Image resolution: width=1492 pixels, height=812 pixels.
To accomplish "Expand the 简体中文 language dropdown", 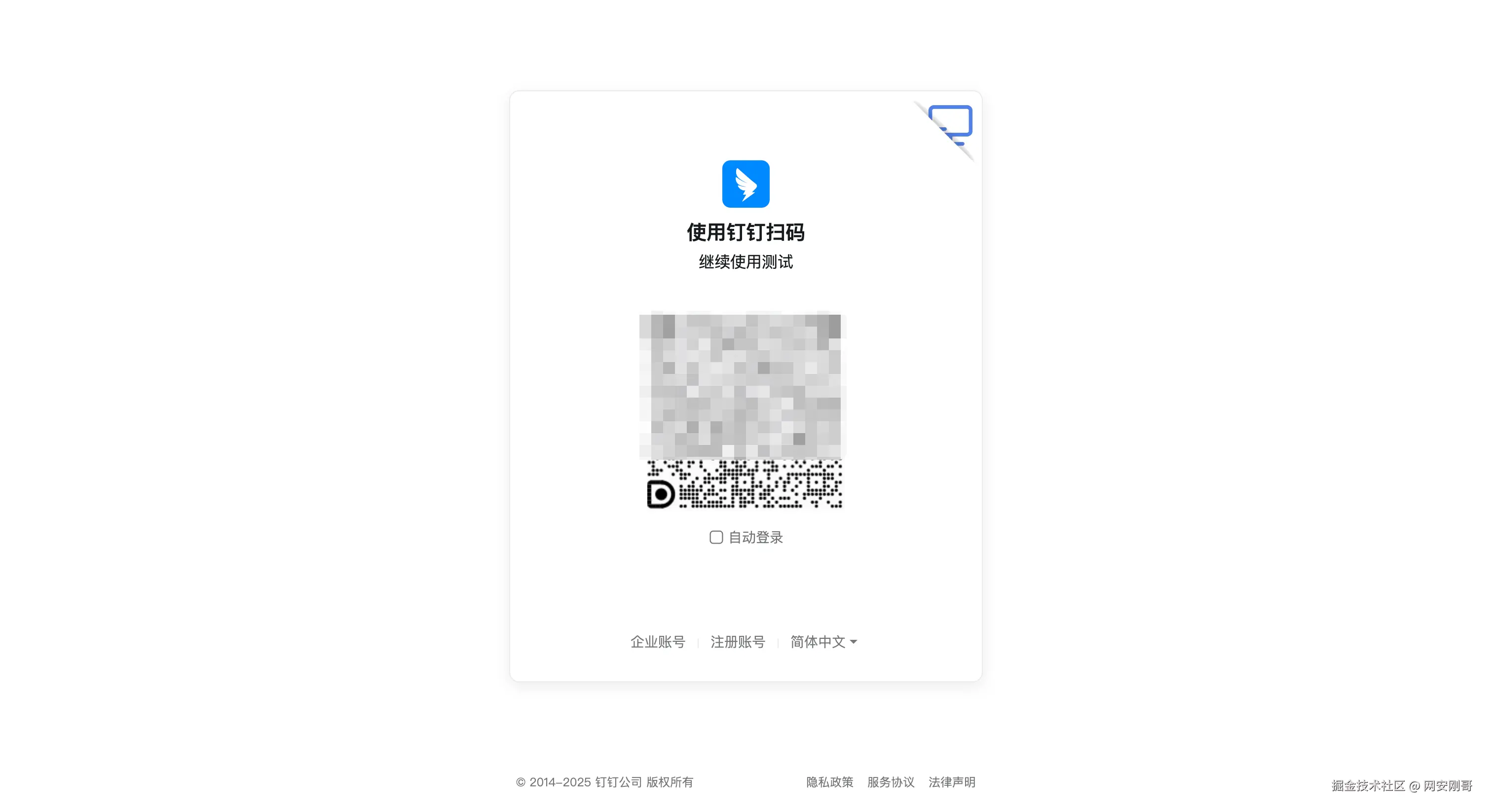I will (x=823, y=642).
